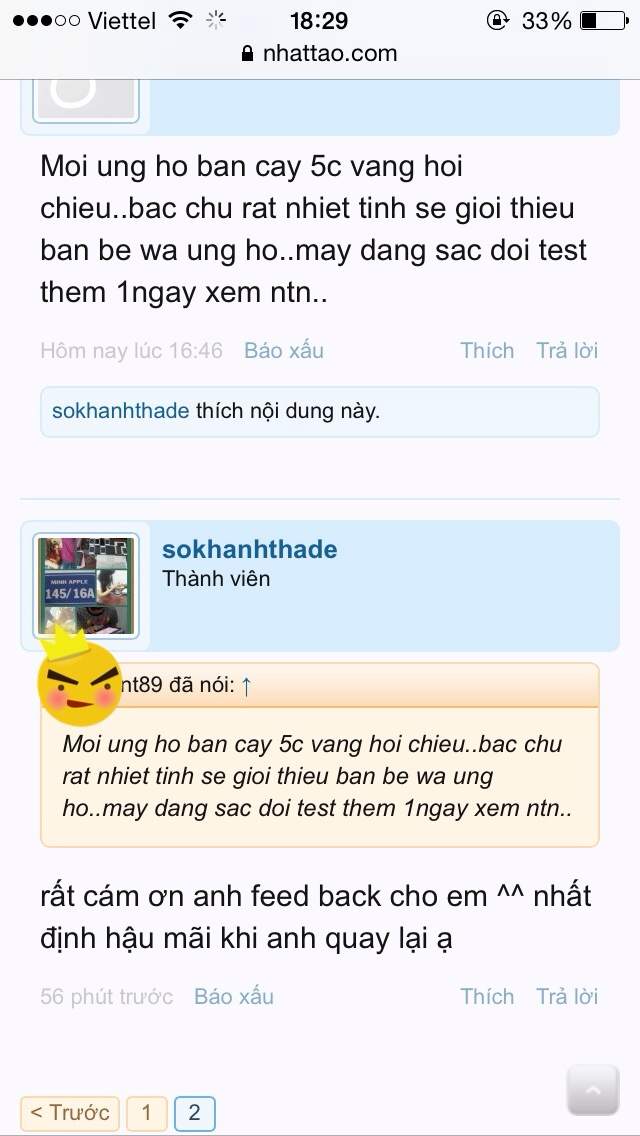
Task: Open sokhanhthade link in the likes box
Action: [120, 412]
